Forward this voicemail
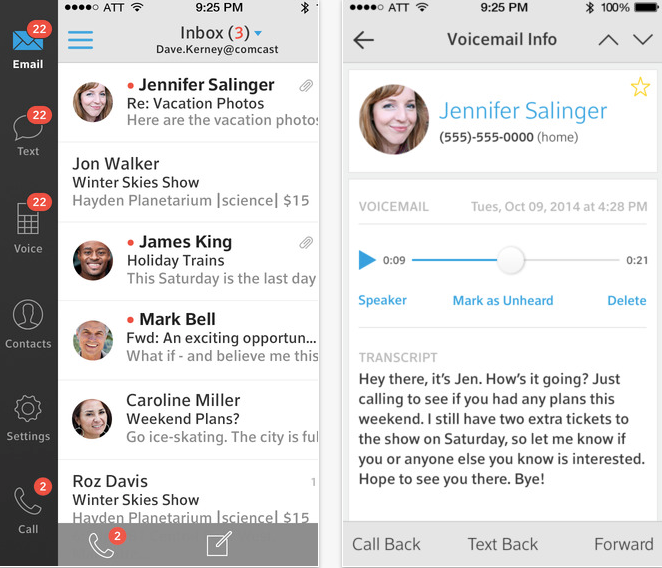 click(623, 545)
